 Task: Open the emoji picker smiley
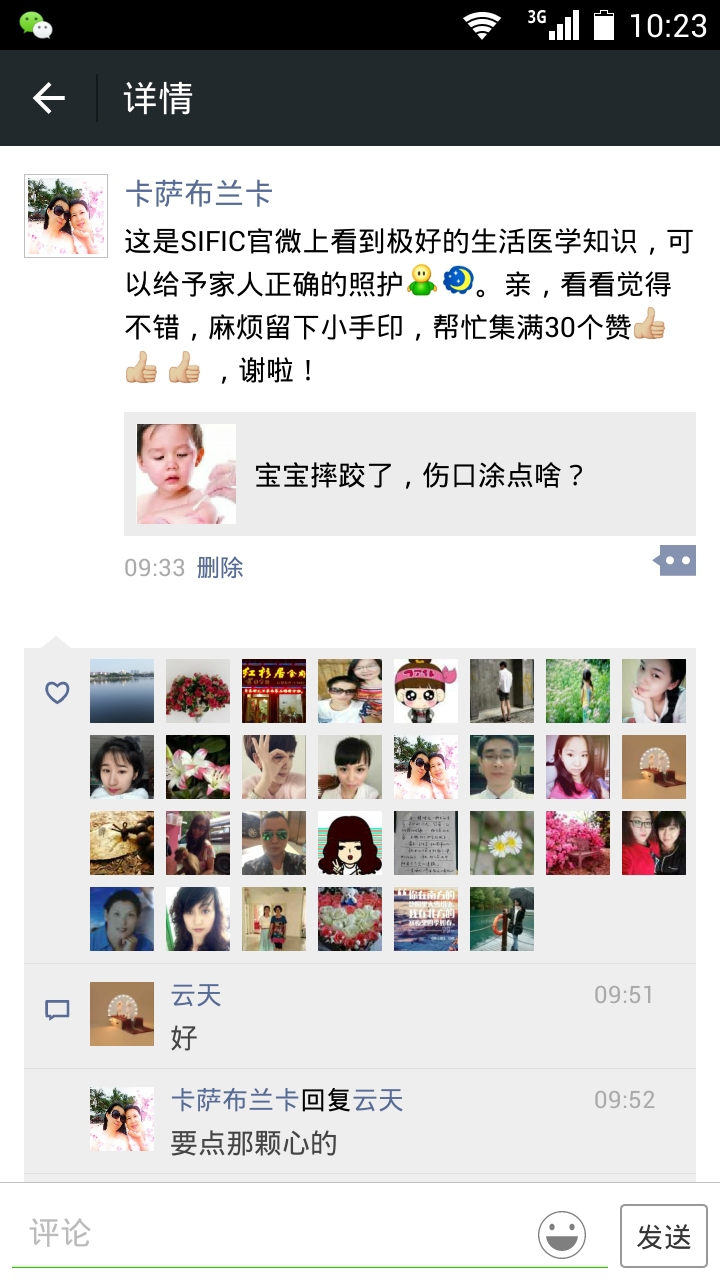tap(562, 1234)
